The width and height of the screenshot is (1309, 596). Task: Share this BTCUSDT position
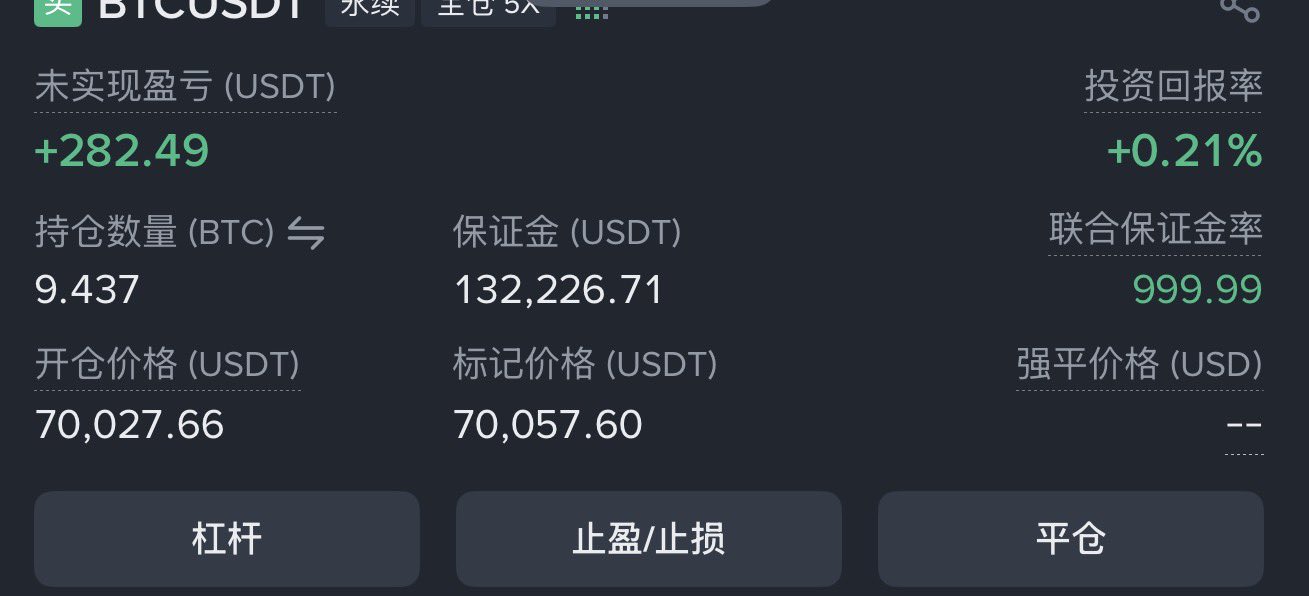pyautogui.click(x=1239, y=9)
